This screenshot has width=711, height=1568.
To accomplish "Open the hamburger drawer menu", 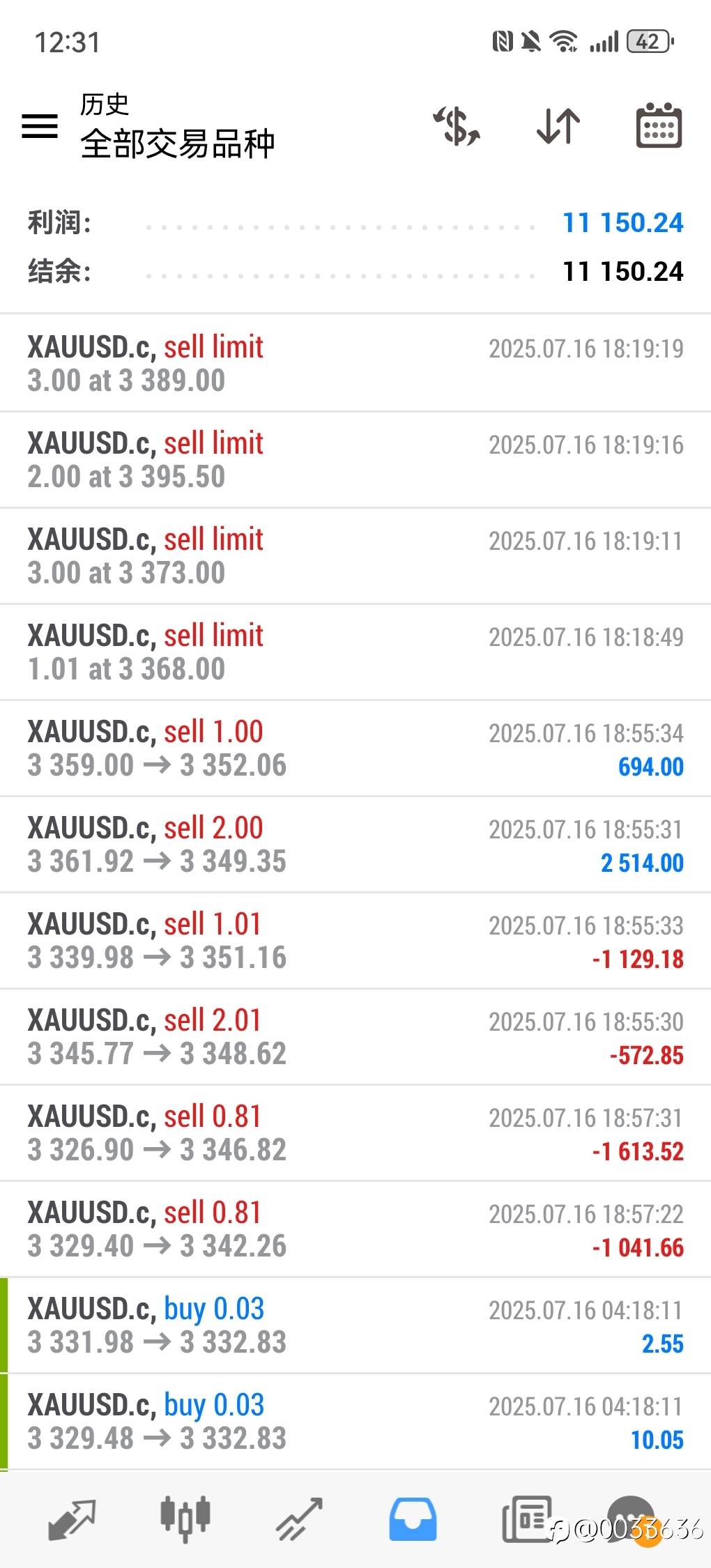I will pyautogui.click(x=40, y=126).
